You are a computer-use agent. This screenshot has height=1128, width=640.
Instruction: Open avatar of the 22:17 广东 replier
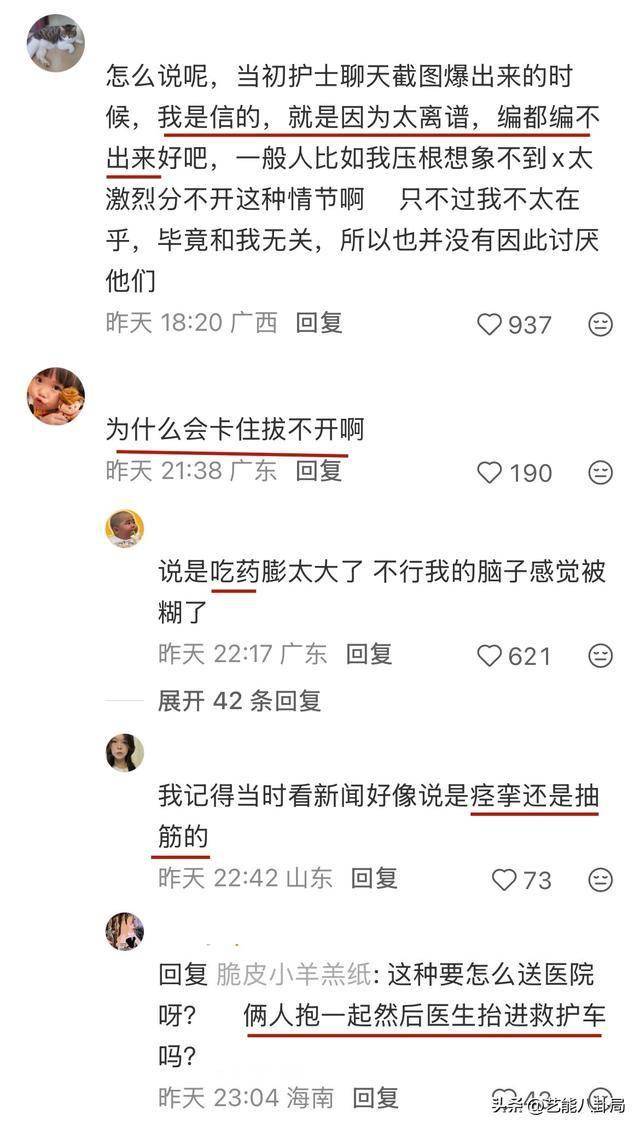pyautogui.click(x=125, y=529)
